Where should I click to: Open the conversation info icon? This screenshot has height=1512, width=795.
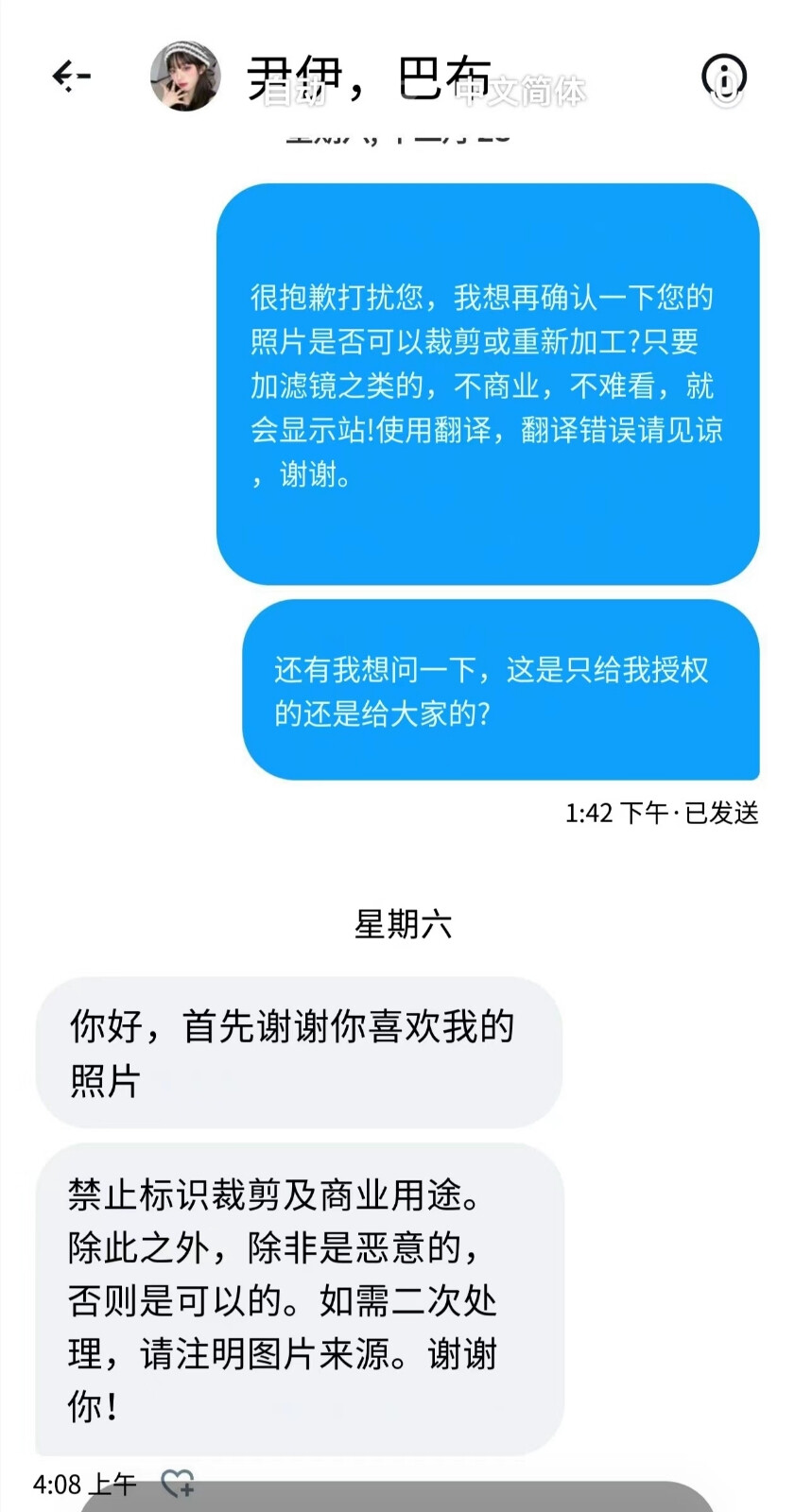723,77
